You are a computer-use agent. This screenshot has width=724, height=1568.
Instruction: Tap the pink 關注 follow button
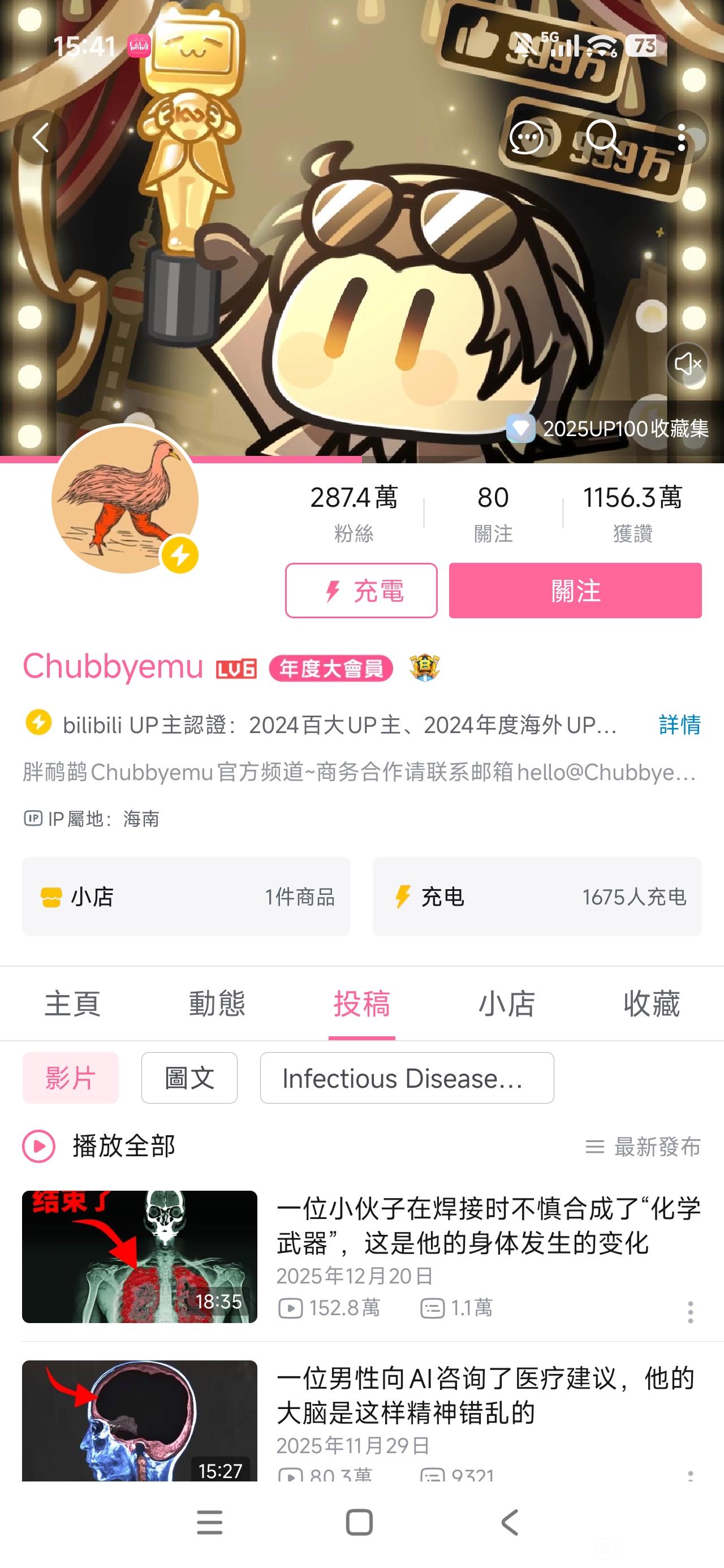tap(575, 591)
